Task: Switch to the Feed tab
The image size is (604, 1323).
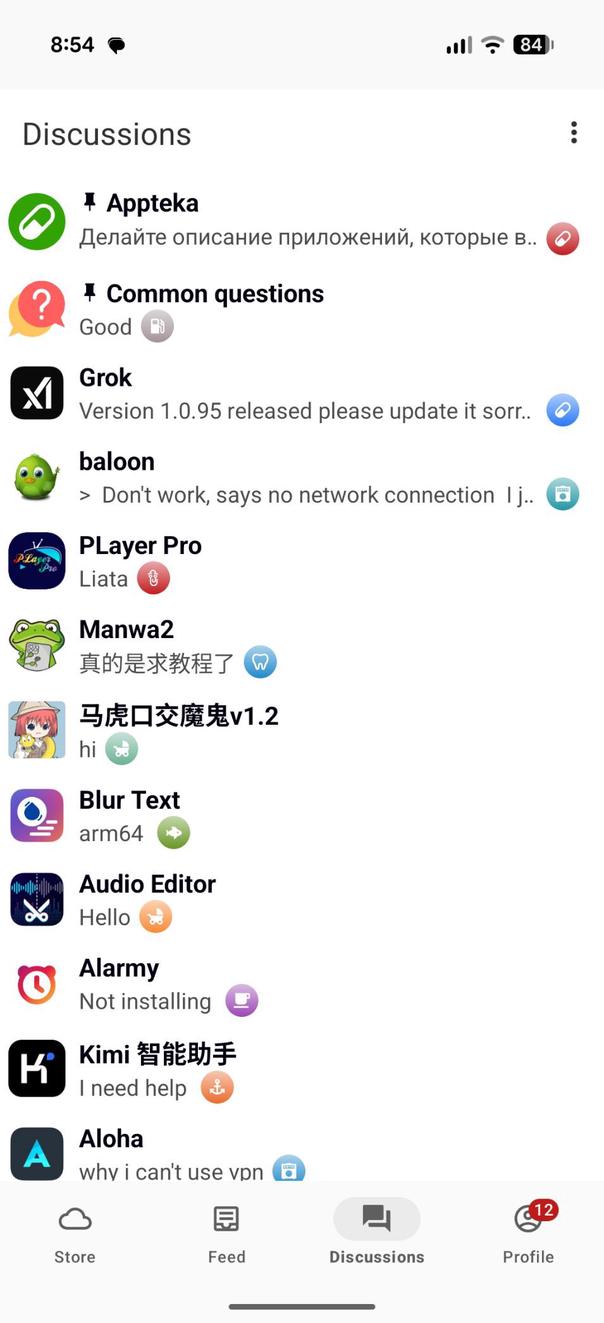Action: point(227,1234)
